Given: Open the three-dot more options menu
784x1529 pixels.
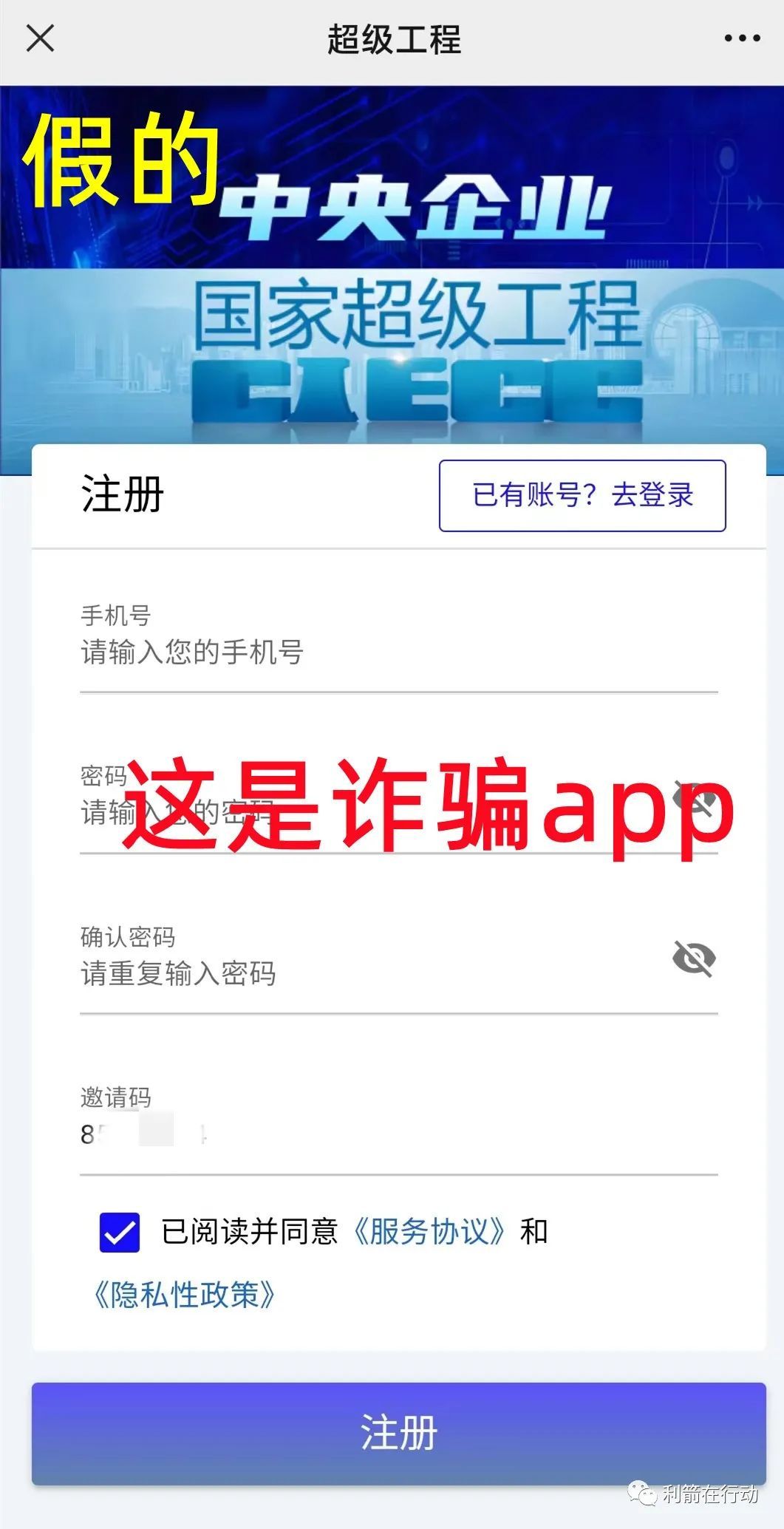Looking at the screenshot, I should [x=741, y=38].
